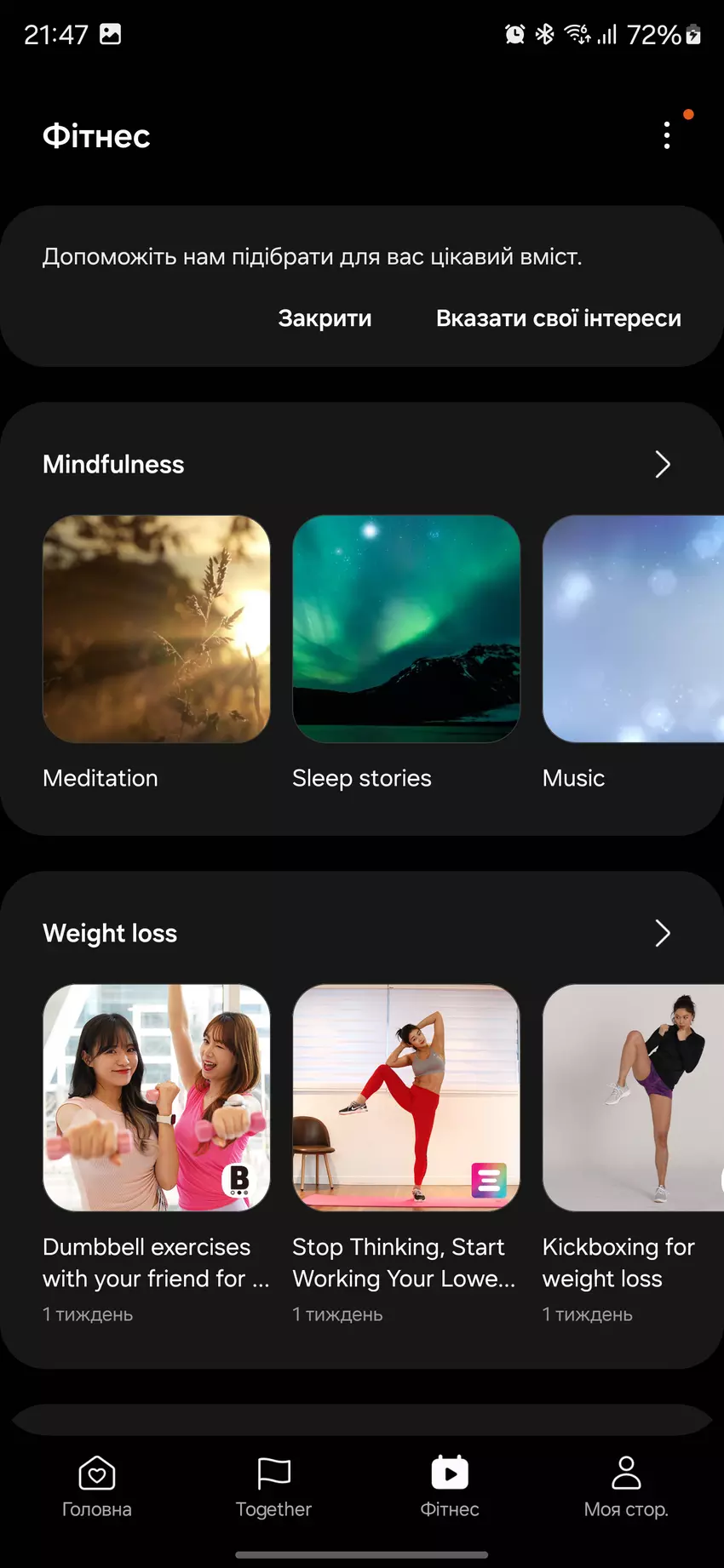Screen dimensions: 724x1568
Task: Dismiss the interests banner with Закрити
Action: pos(325,318)
